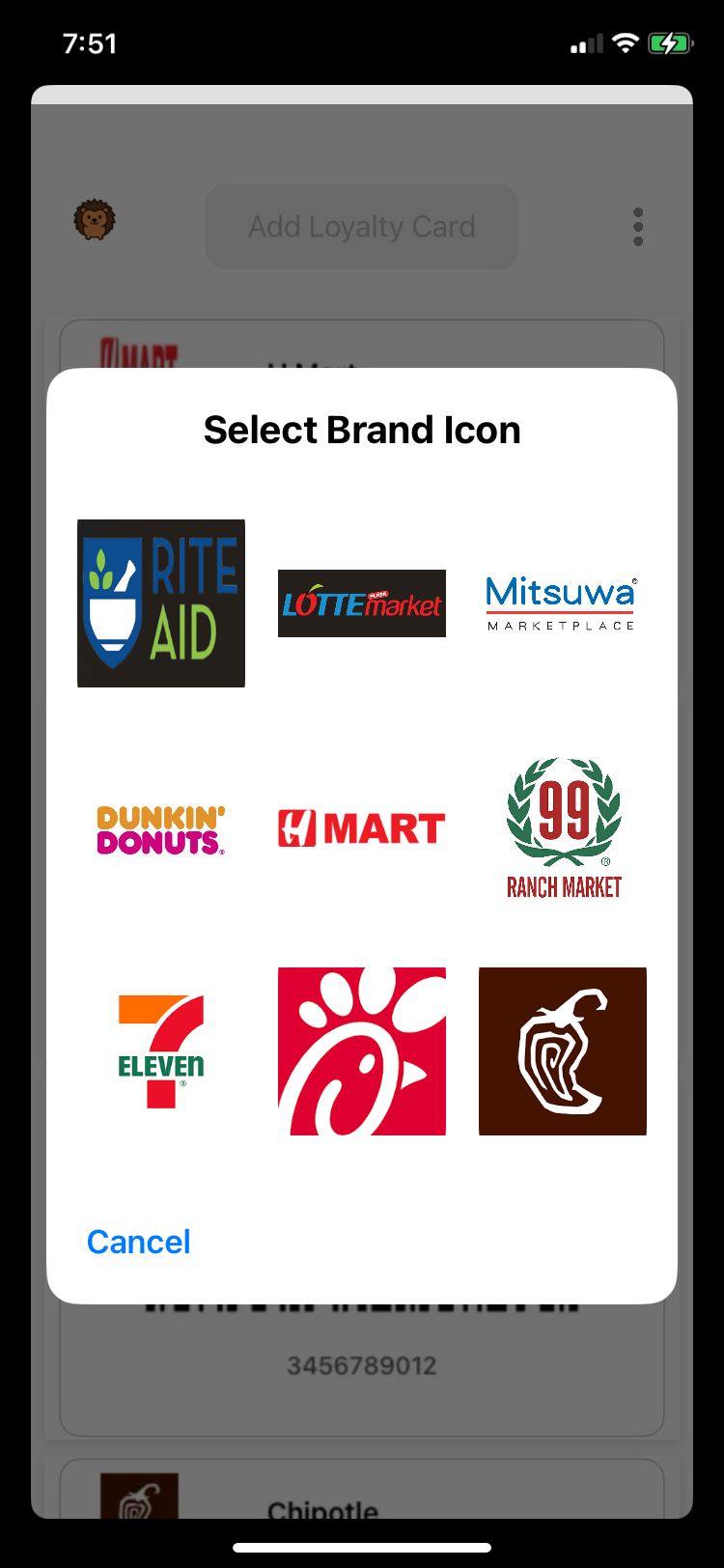Select the Dunkin' Donuts icon

coord(161,829)
